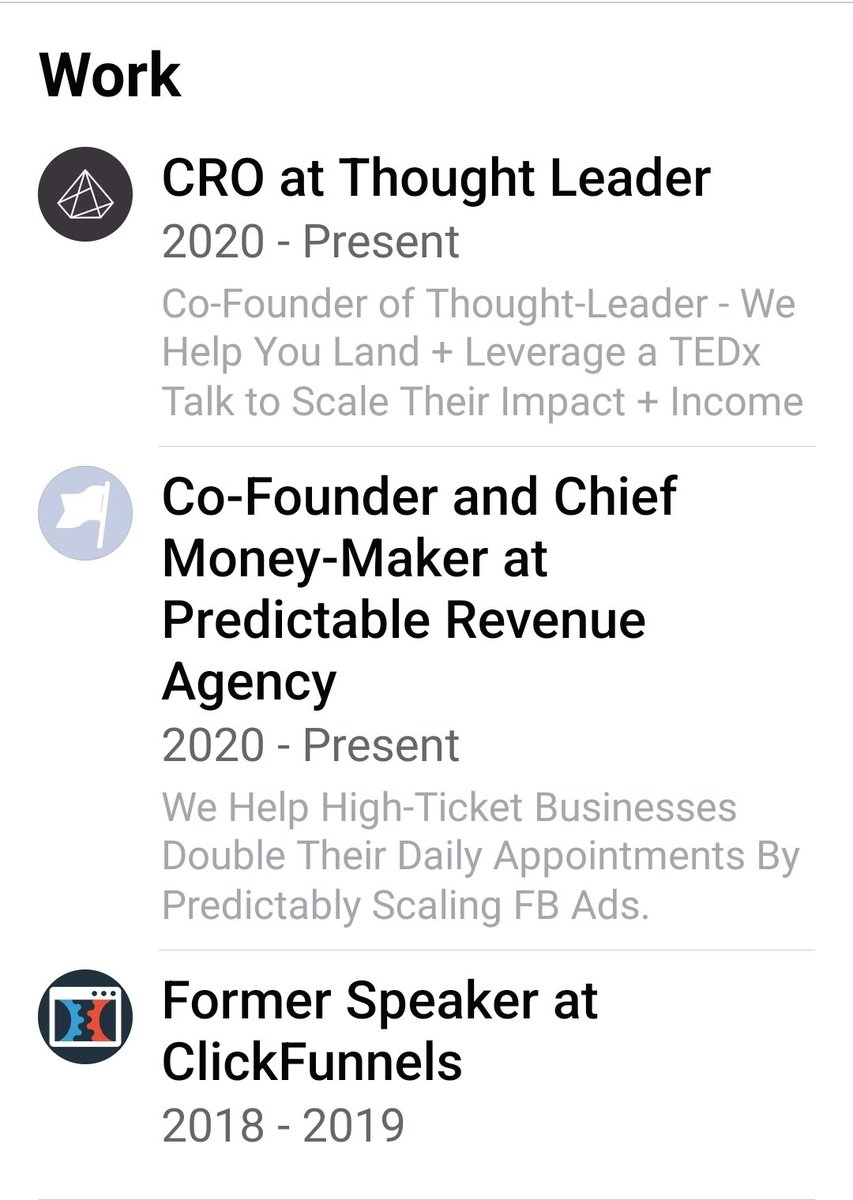Open the CRO at Thought Leader work entry
Viewport: 853px width, 1200px height.
436,180
